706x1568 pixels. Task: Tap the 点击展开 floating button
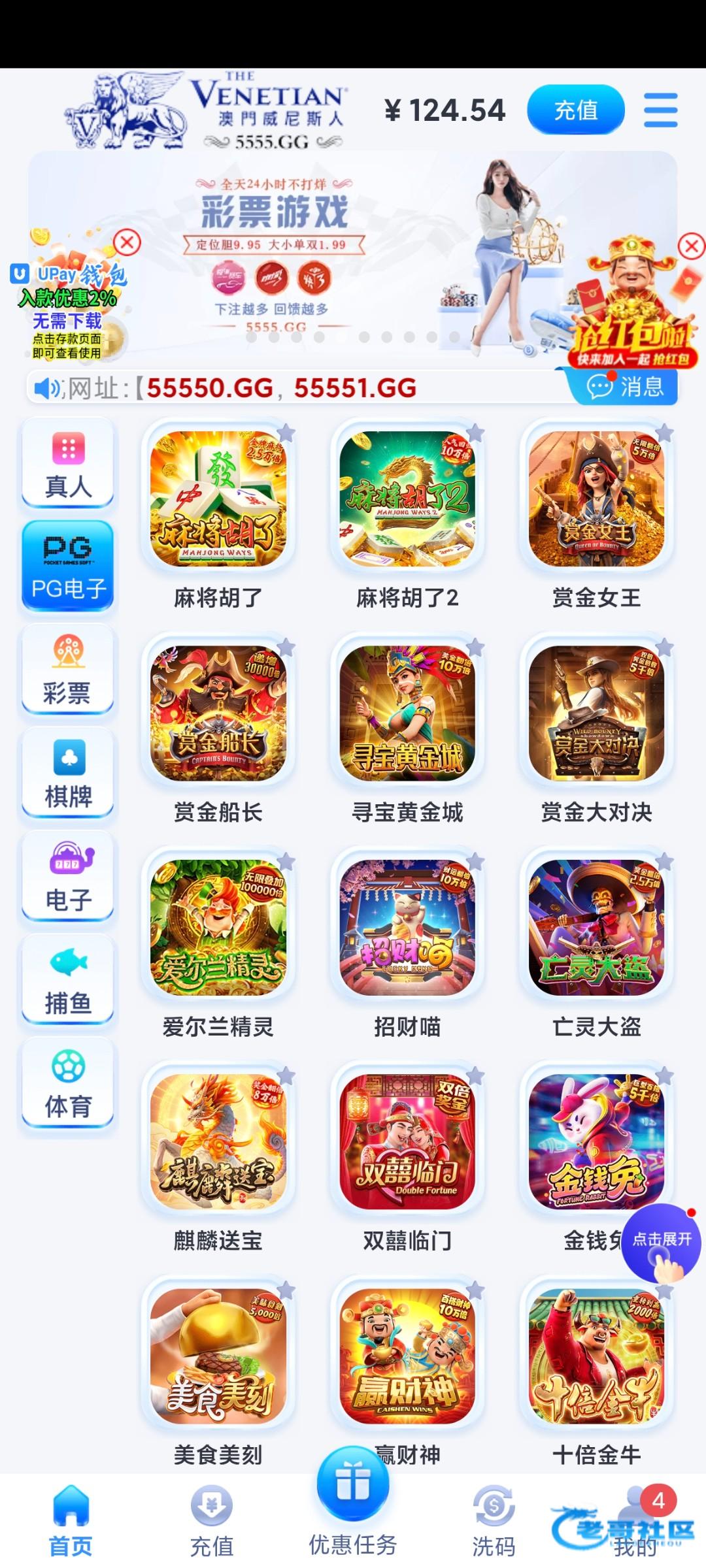(x=662, y=1241)
